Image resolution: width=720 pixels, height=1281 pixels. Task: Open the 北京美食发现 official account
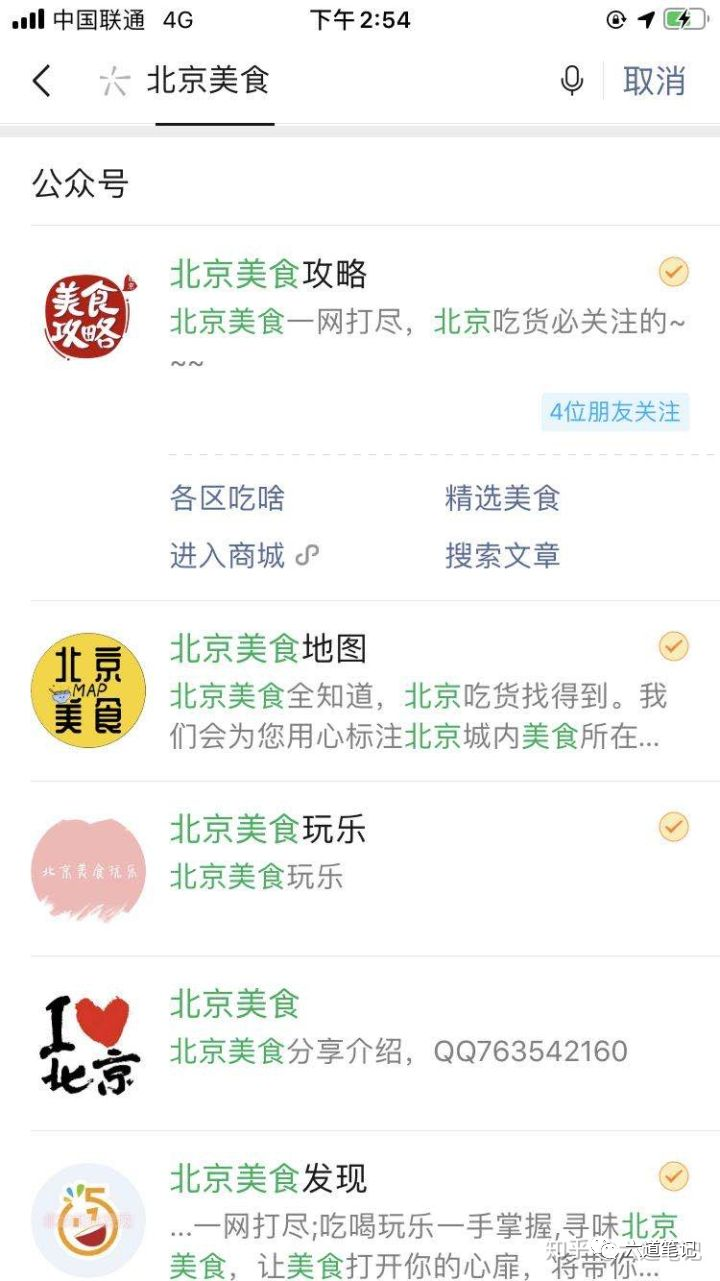pyautogui.click(x=268, y=1180)
